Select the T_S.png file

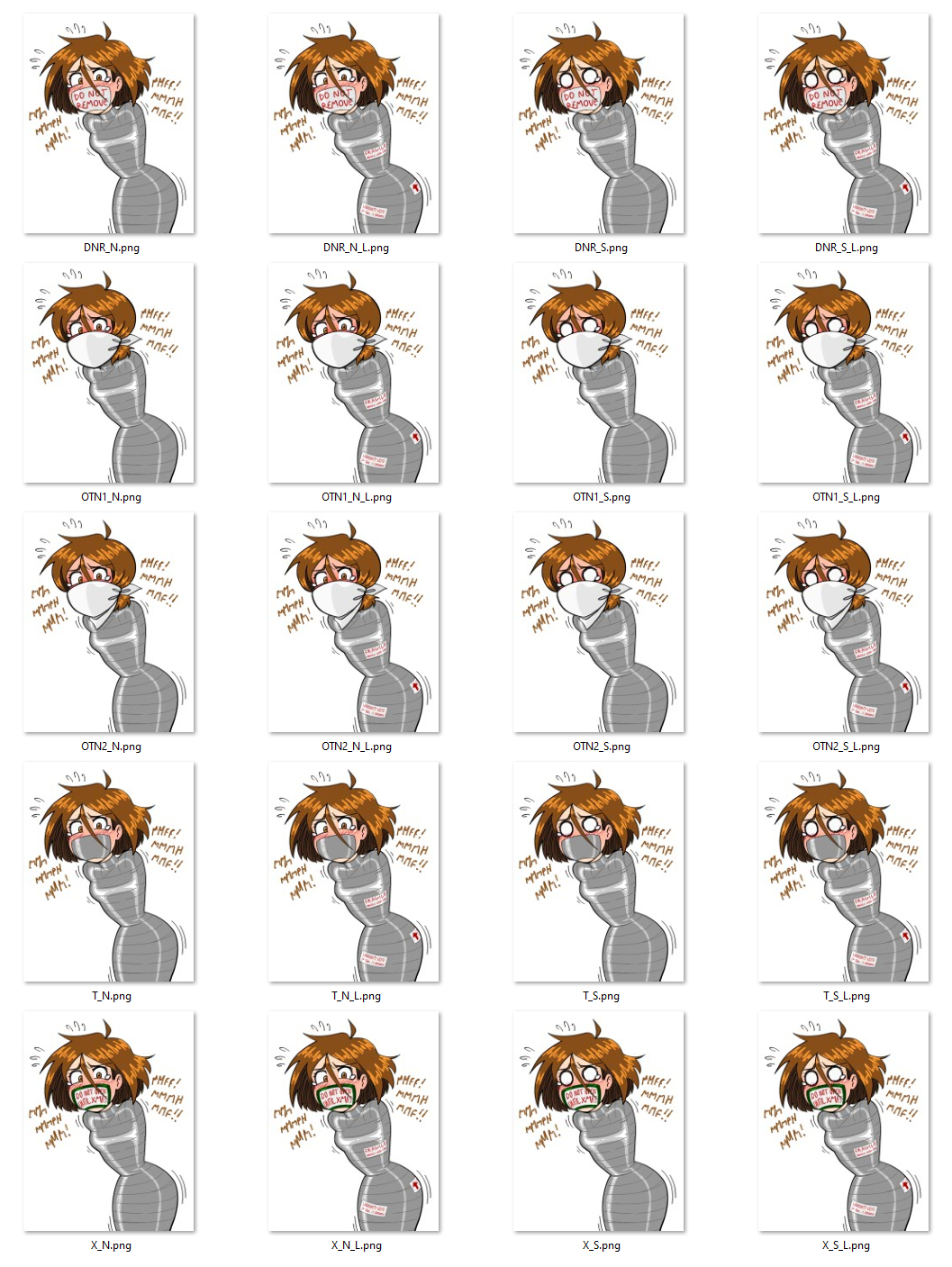point(599,873)
